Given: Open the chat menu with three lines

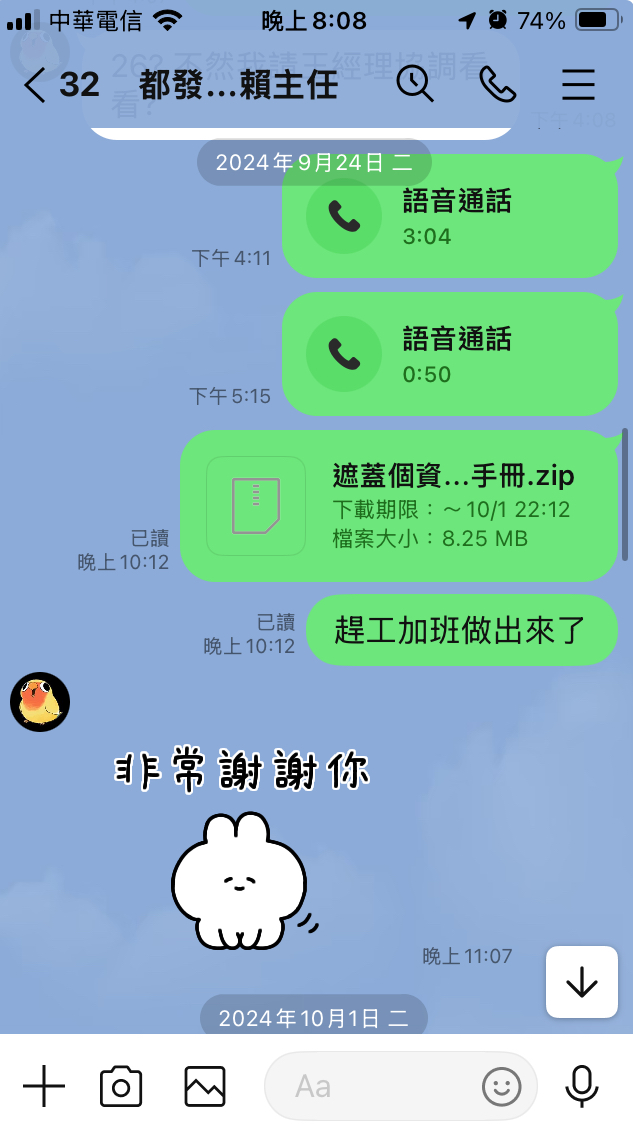Looking at the screenshot, I should [x=578, y=85].
